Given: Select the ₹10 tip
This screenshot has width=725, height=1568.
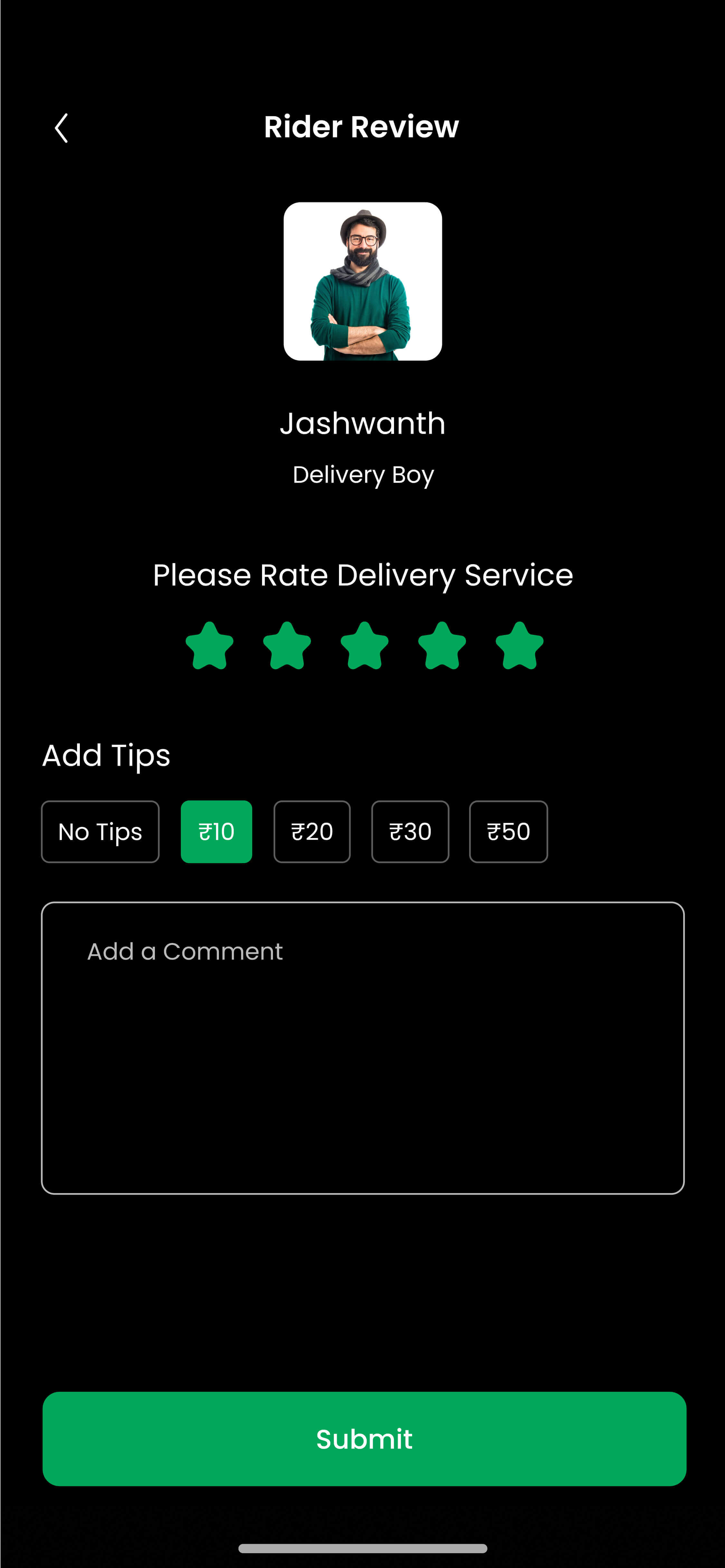Looking at the screenshot, I should pos(216,832).
